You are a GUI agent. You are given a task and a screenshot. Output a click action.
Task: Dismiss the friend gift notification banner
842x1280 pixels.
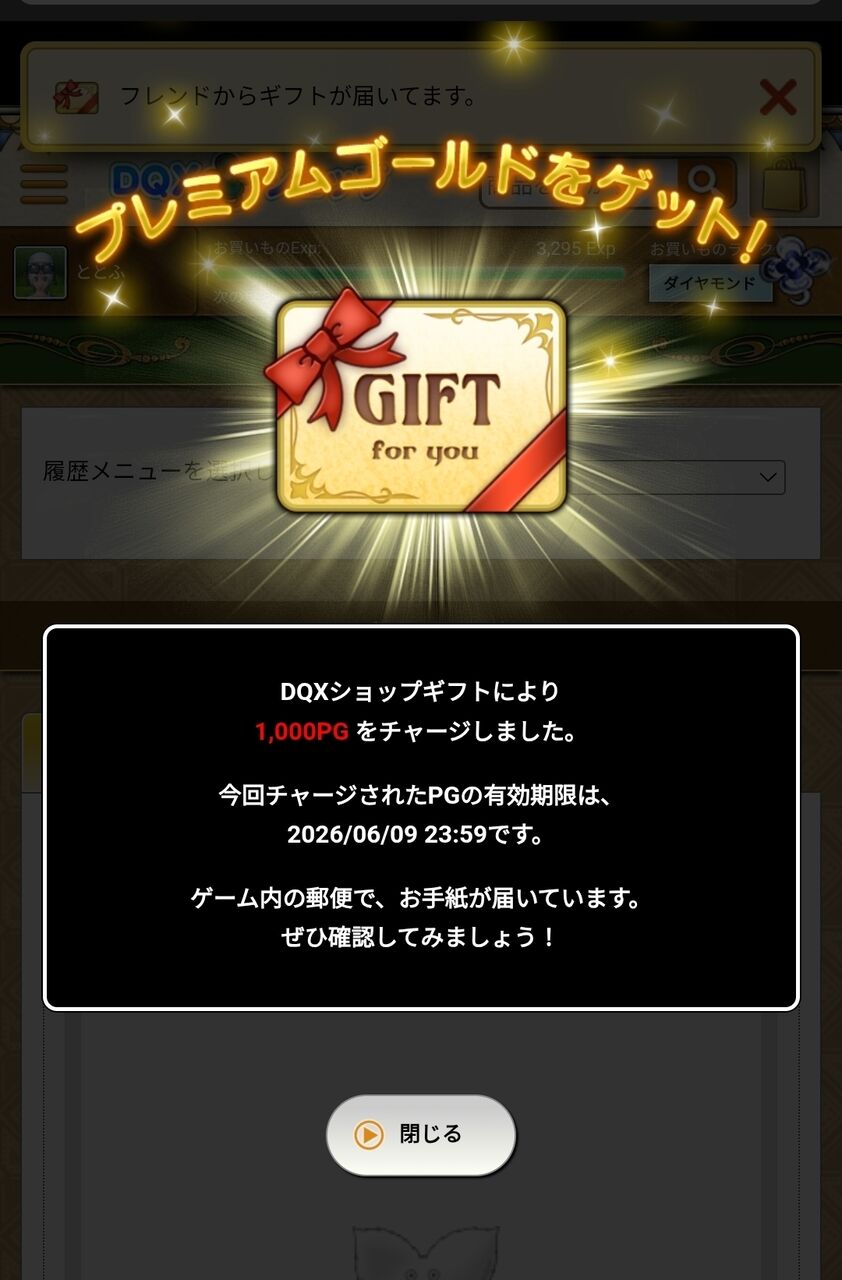(777, 97)
